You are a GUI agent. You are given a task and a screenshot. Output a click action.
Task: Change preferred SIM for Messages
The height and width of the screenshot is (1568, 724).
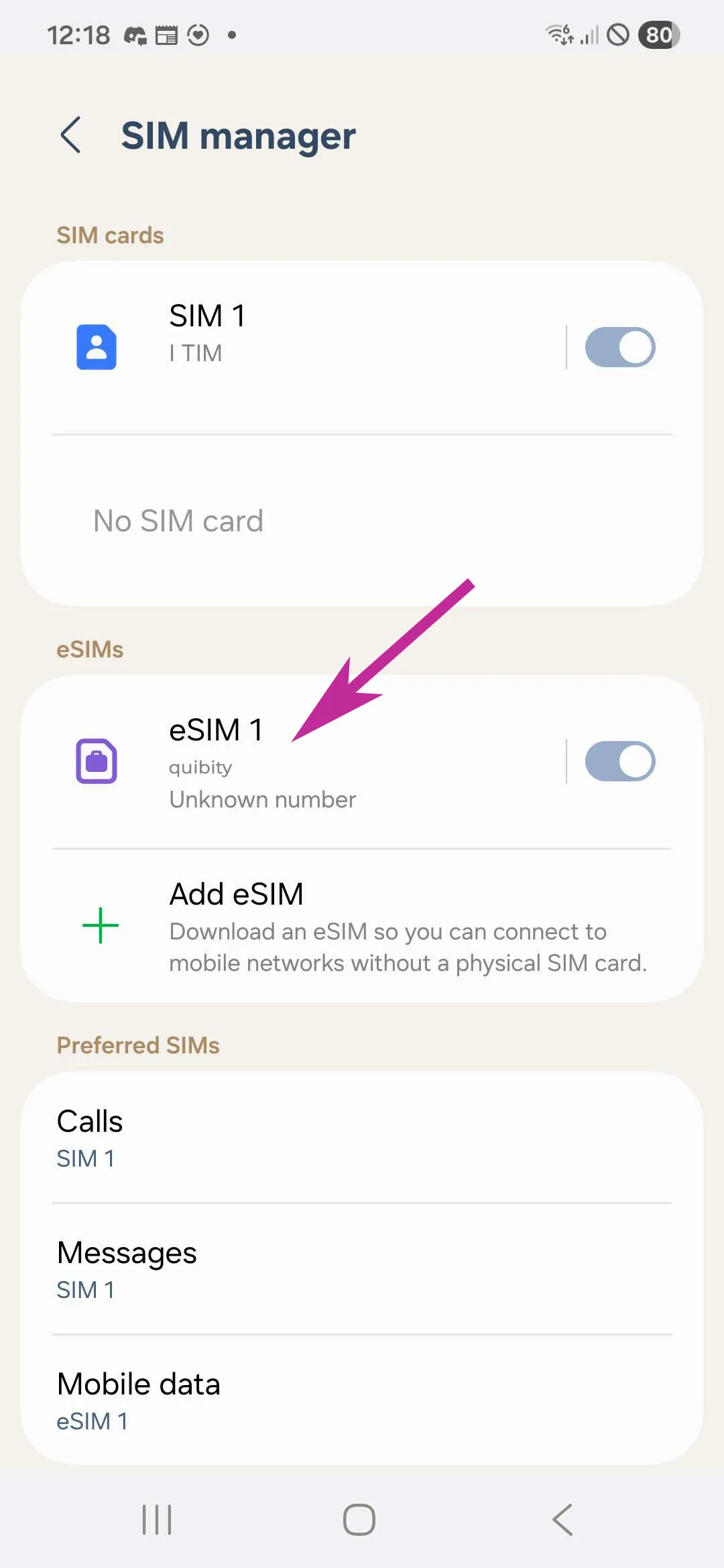click(362, 1270)
